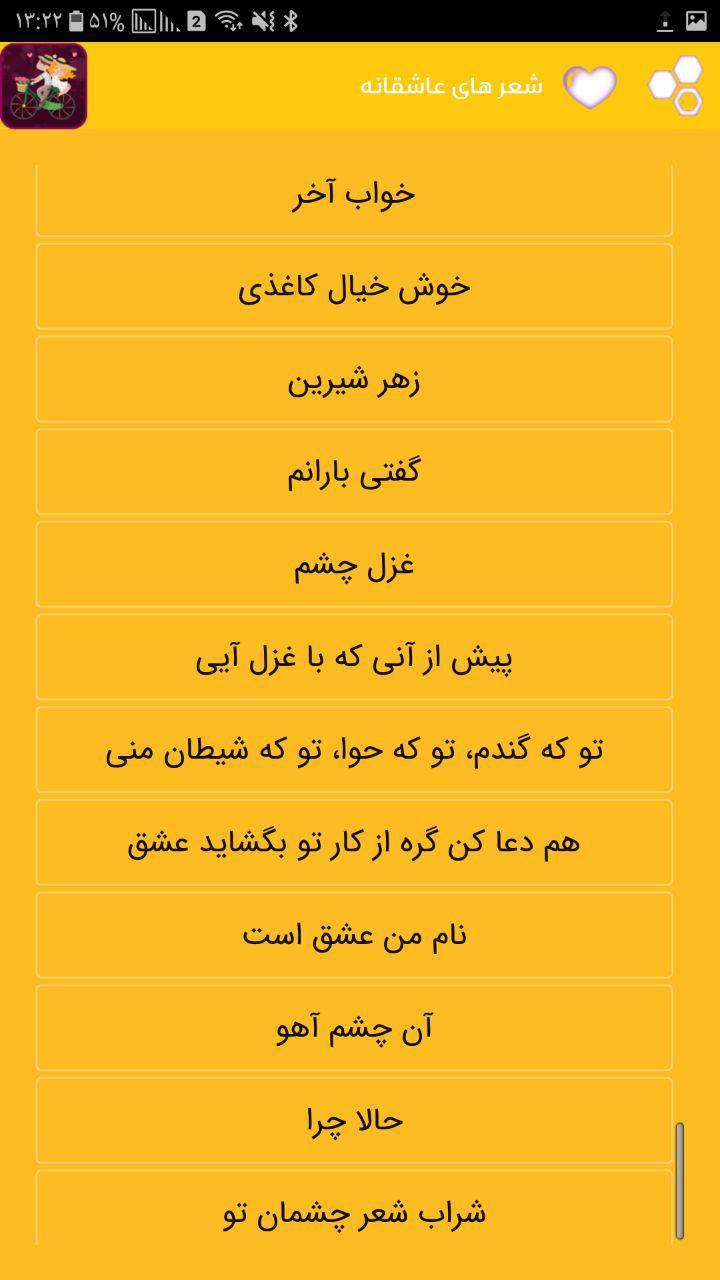Tap the hexagon apps icon
The image size is (720, 1280).
[x=677, y=86]
